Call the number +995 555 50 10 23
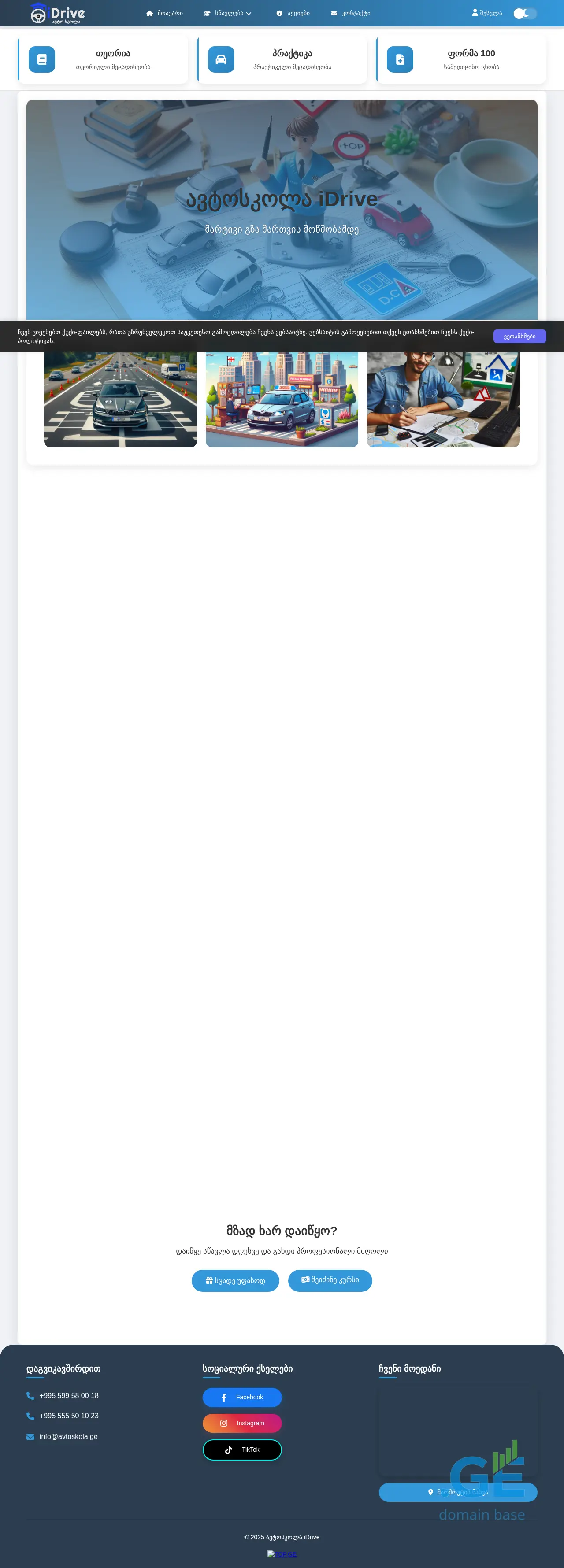564x1568 pixels. (x=69, y=1415)
